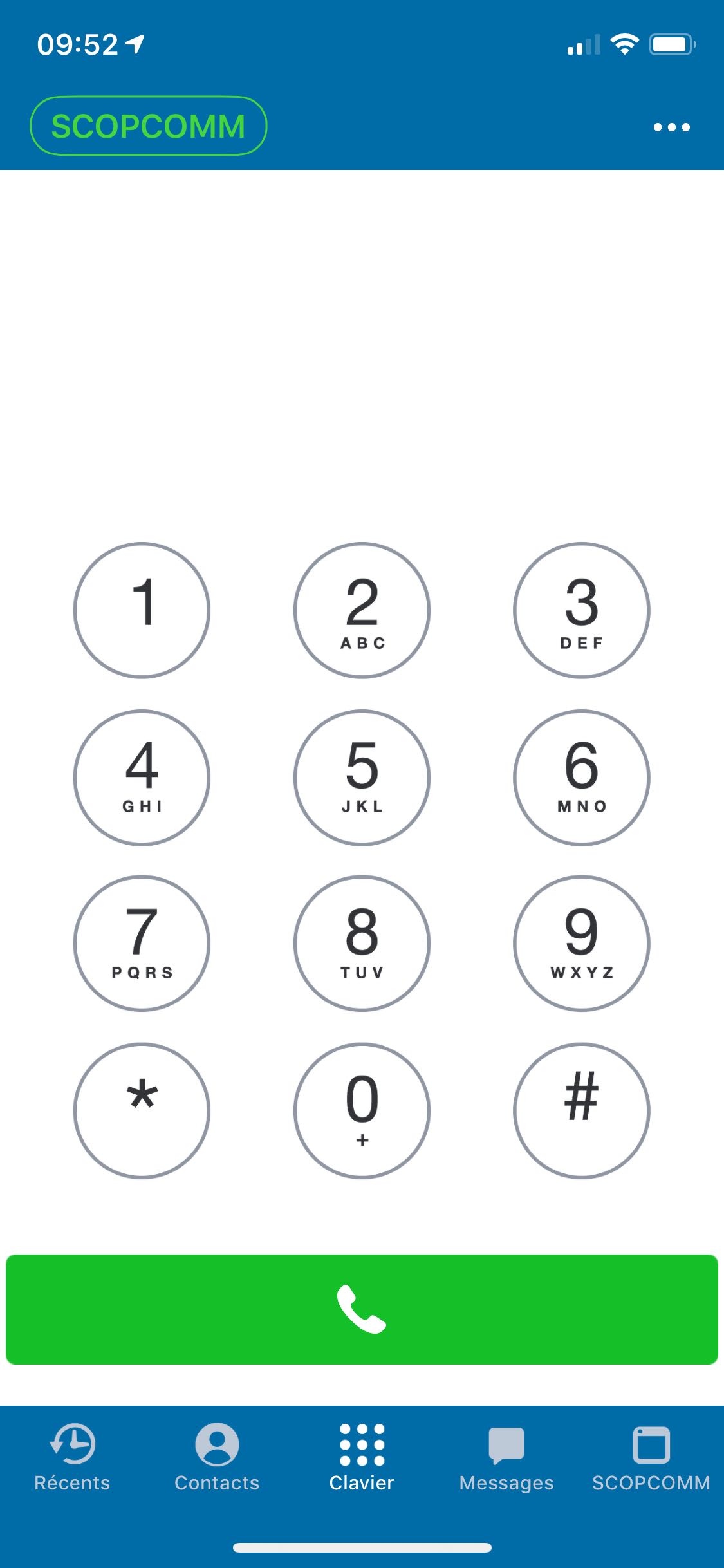Go to the Messages tab
724x1568 pixels.
coord(506,1457)
